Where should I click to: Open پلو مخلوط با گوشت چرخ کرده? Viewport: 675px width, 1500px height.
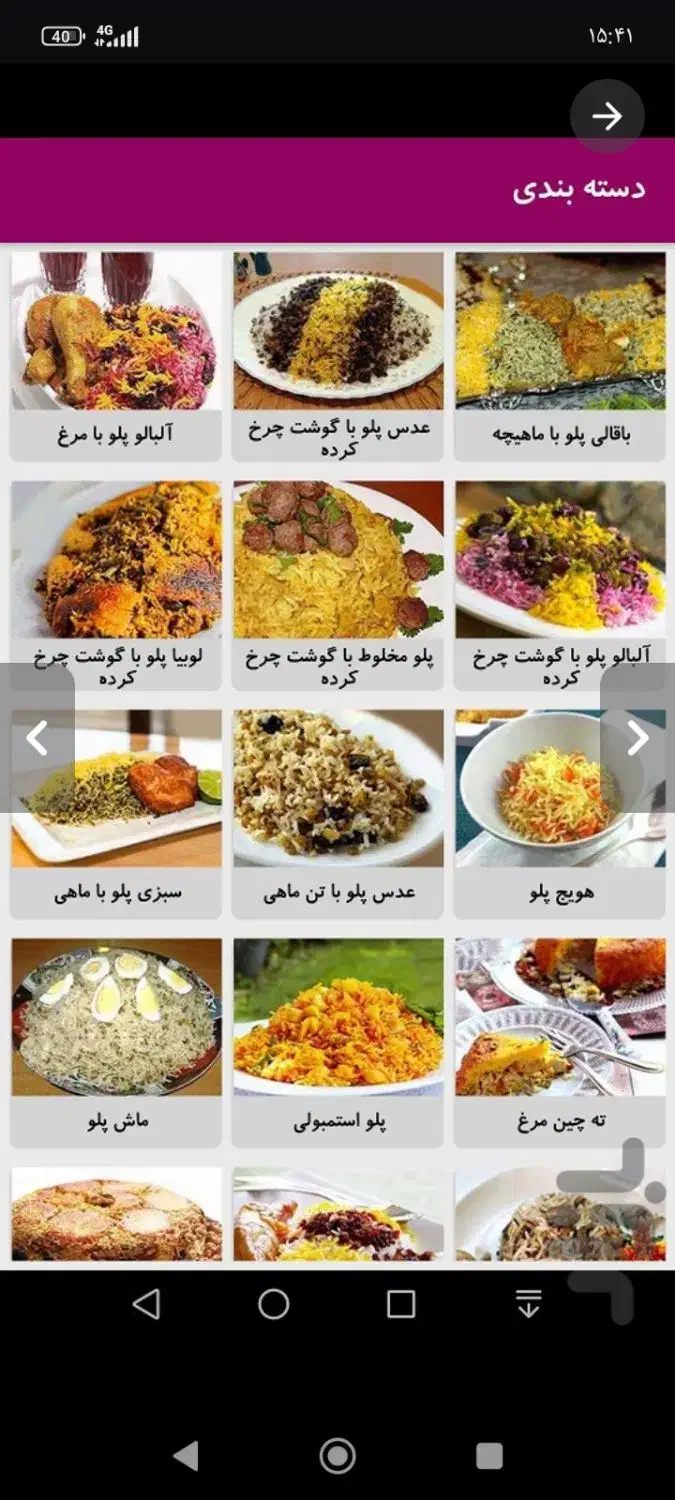(x=338, y=585)
